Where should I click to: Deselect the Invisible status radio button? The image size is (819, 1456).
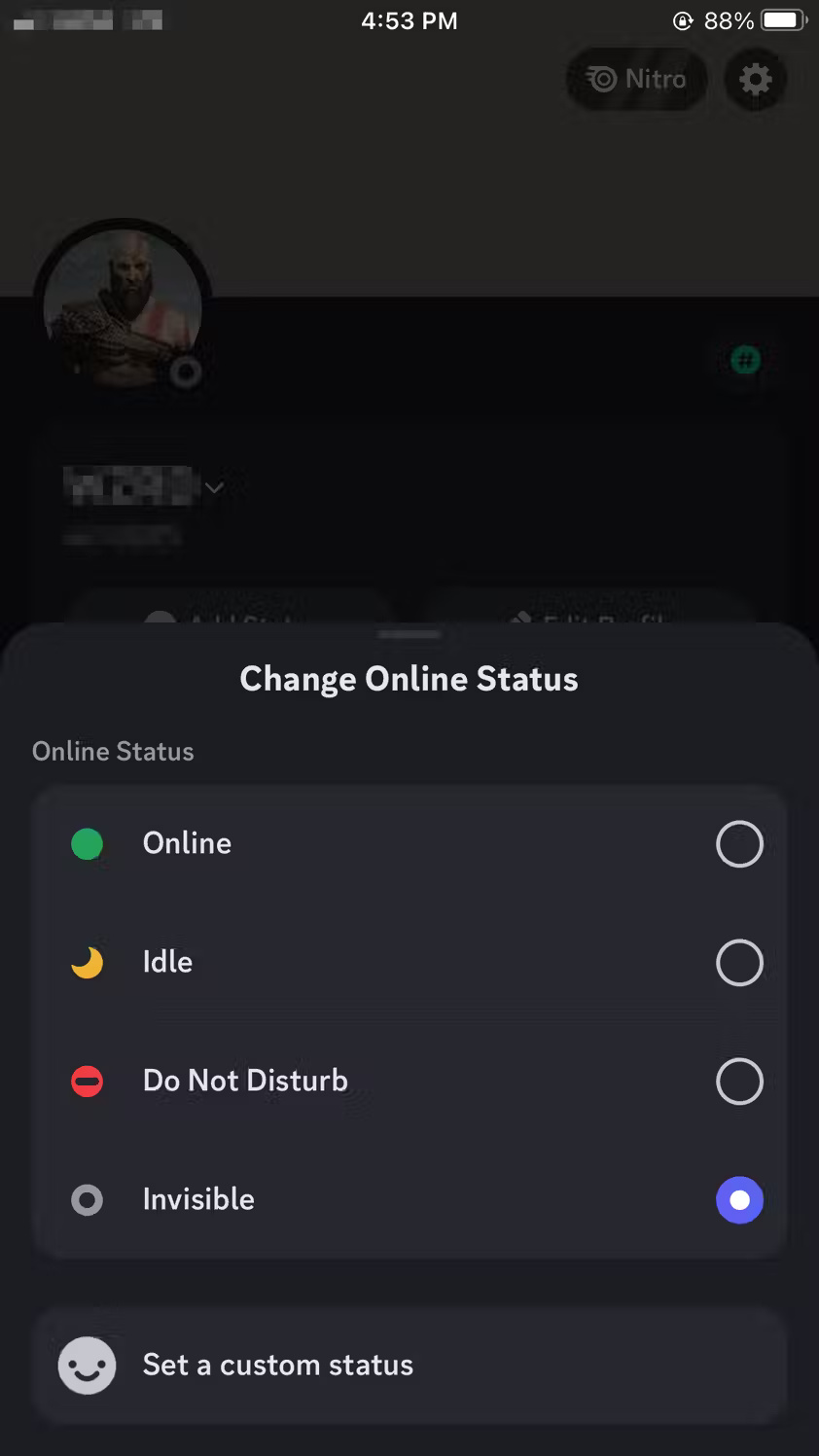(x=739, y=1199)
